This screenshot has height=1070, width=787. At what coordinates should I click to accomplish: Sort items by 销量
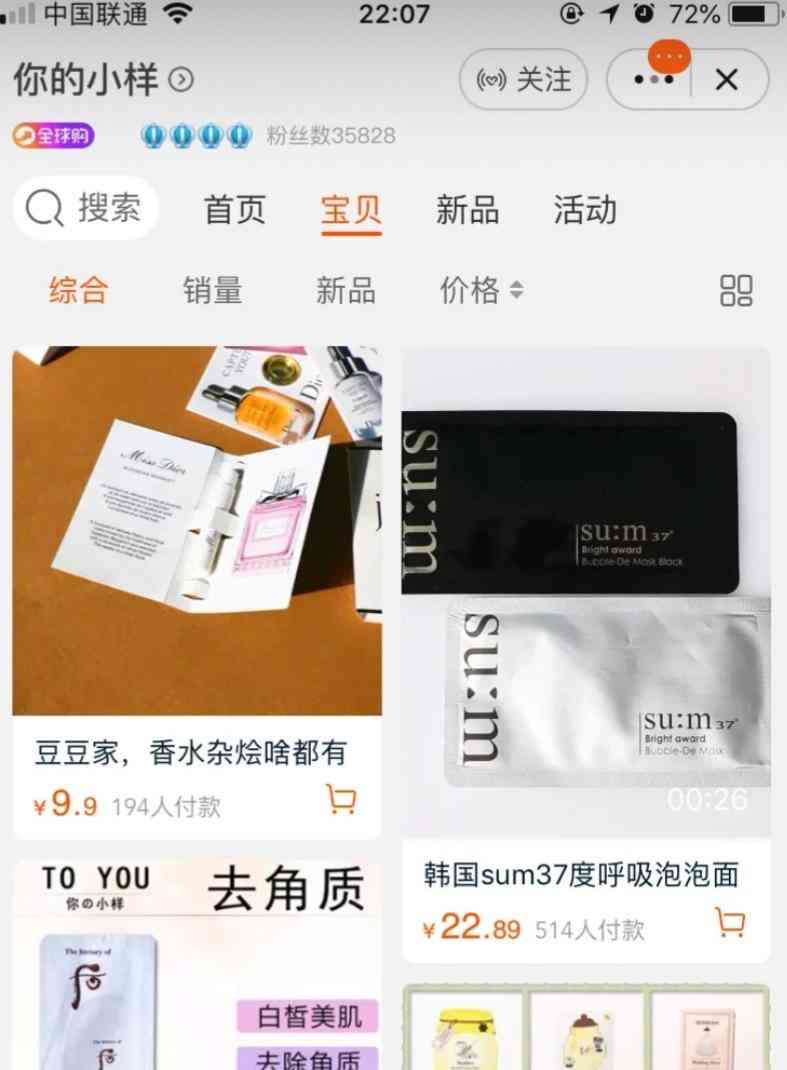(212, 291)
